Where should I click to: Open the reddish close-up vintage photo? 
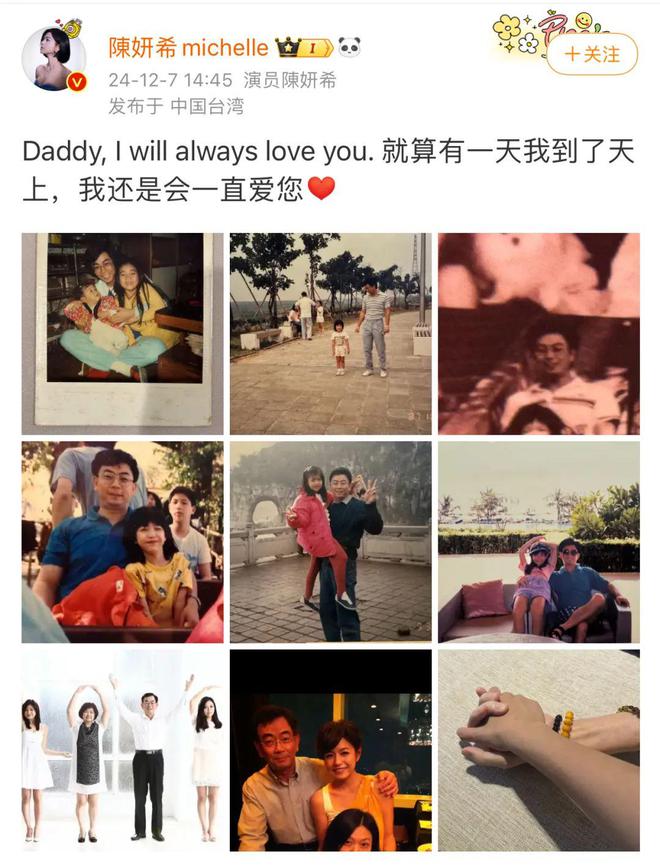tap(538, 333)
